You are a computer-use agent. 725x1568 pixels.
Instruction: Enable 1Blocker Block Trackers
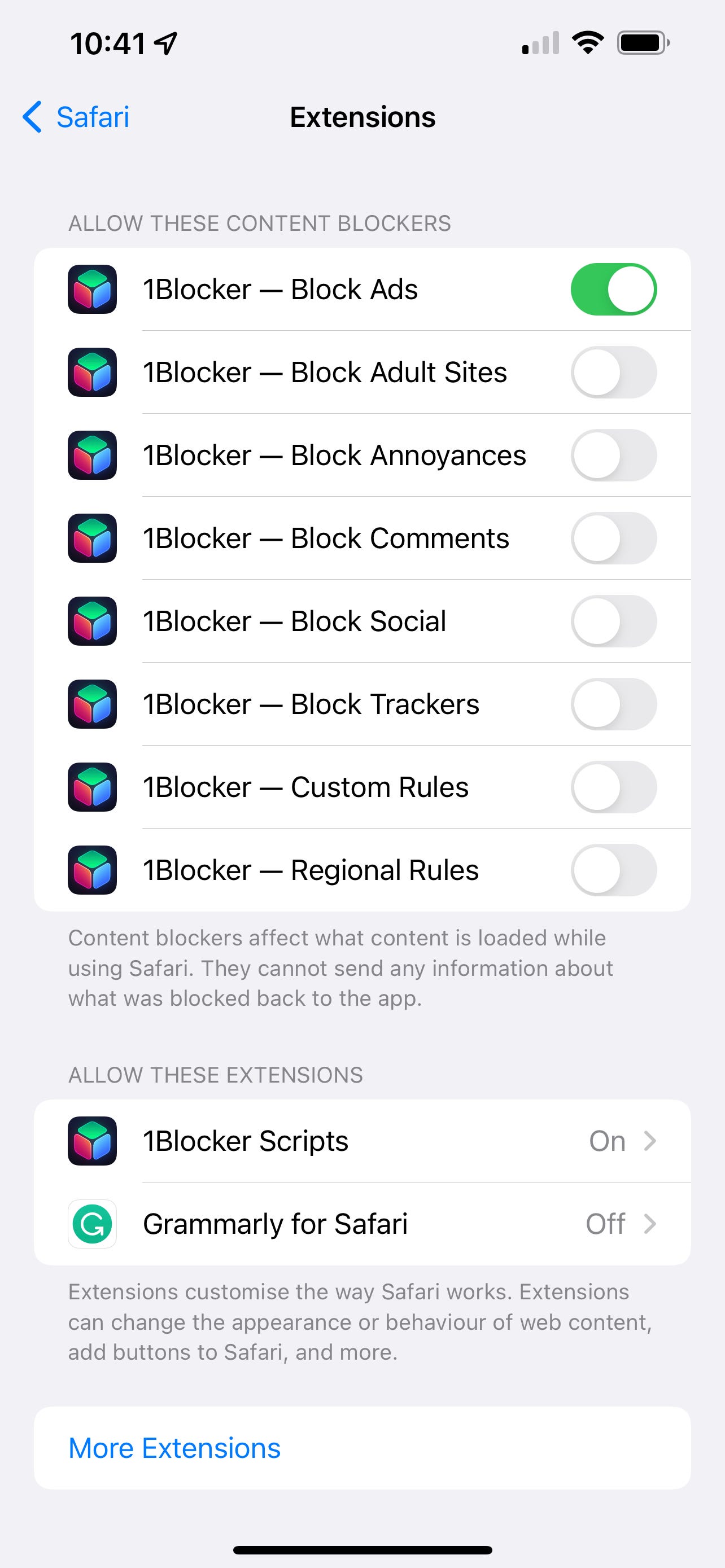pos(614,704)
